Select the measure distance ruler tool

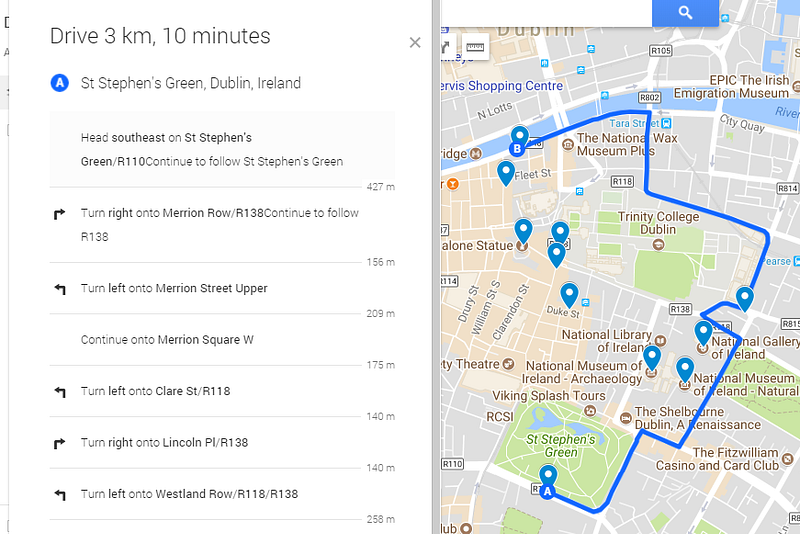476,46
